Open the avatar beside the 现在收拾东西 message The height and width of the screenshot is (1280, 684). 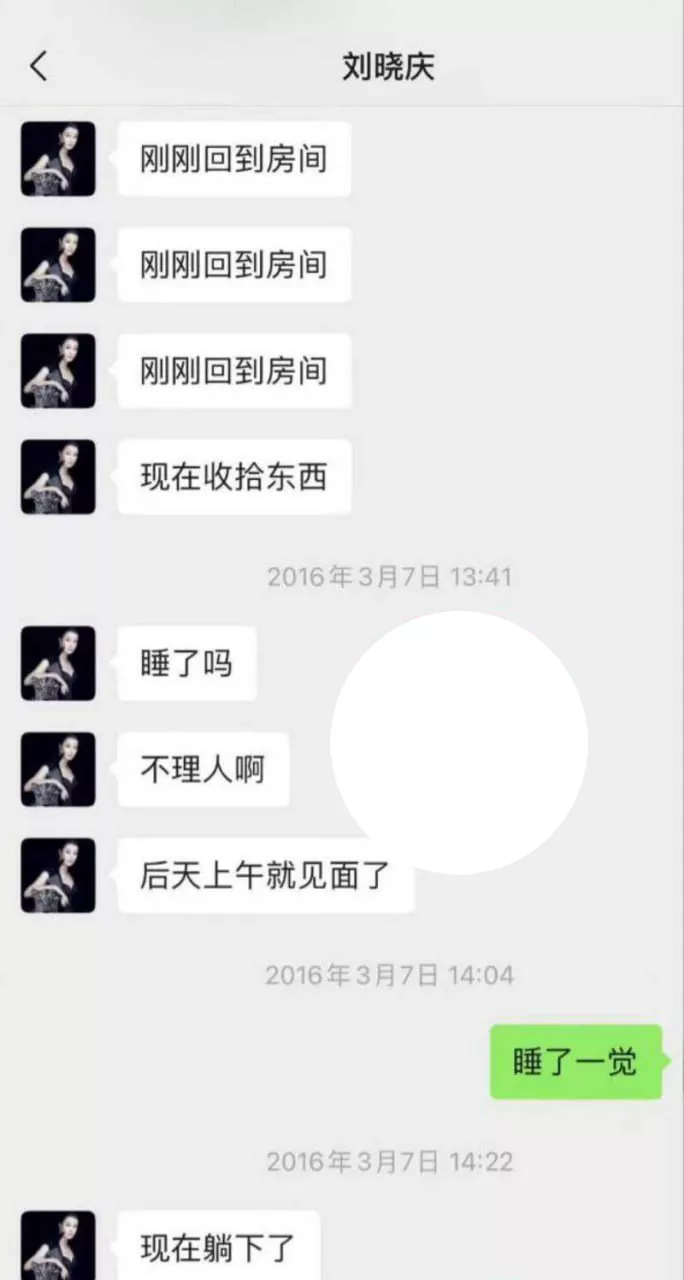(x=58, y=477)
